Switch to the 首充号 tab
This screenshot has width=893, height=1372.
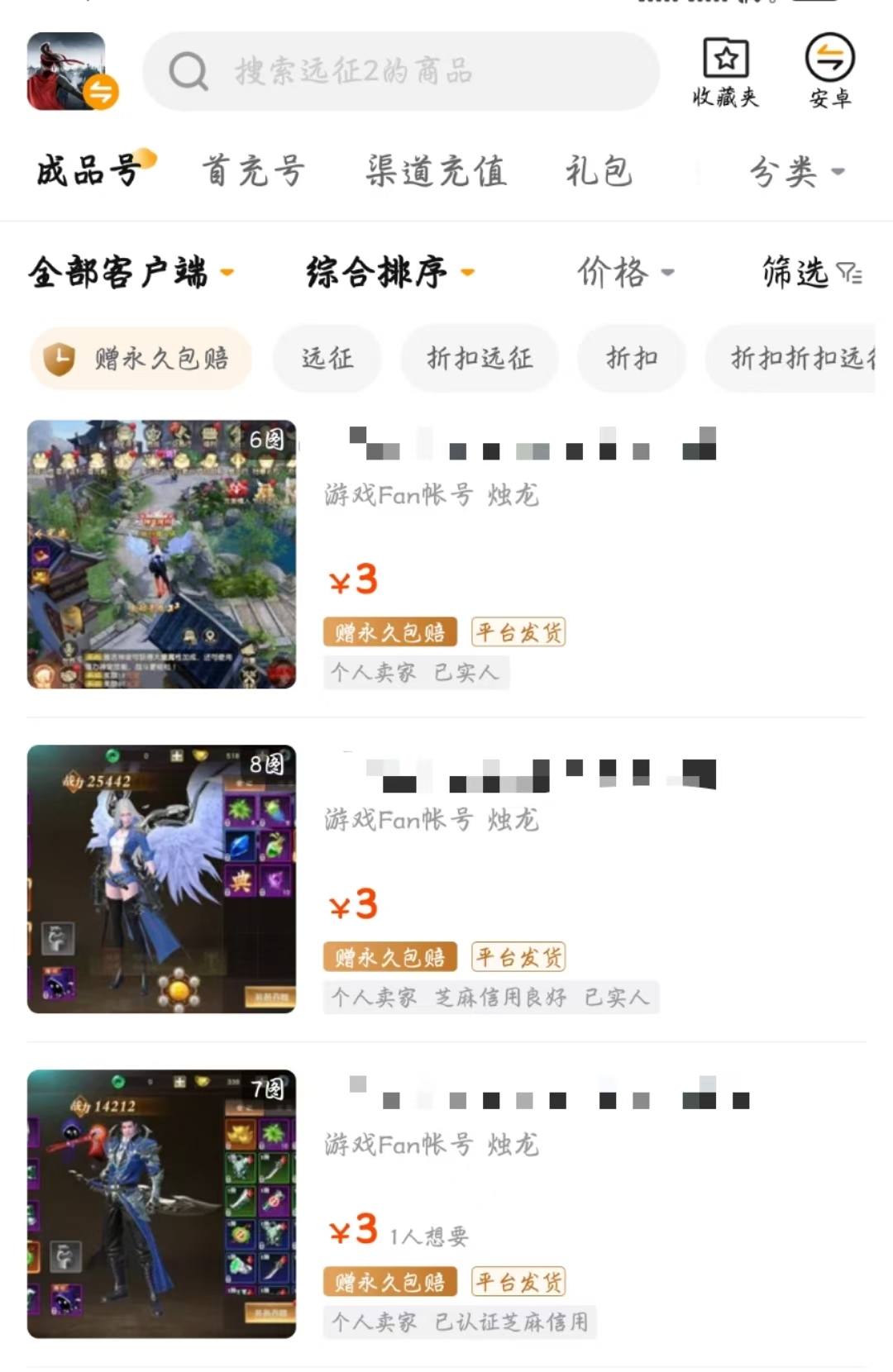coord(254,171)
